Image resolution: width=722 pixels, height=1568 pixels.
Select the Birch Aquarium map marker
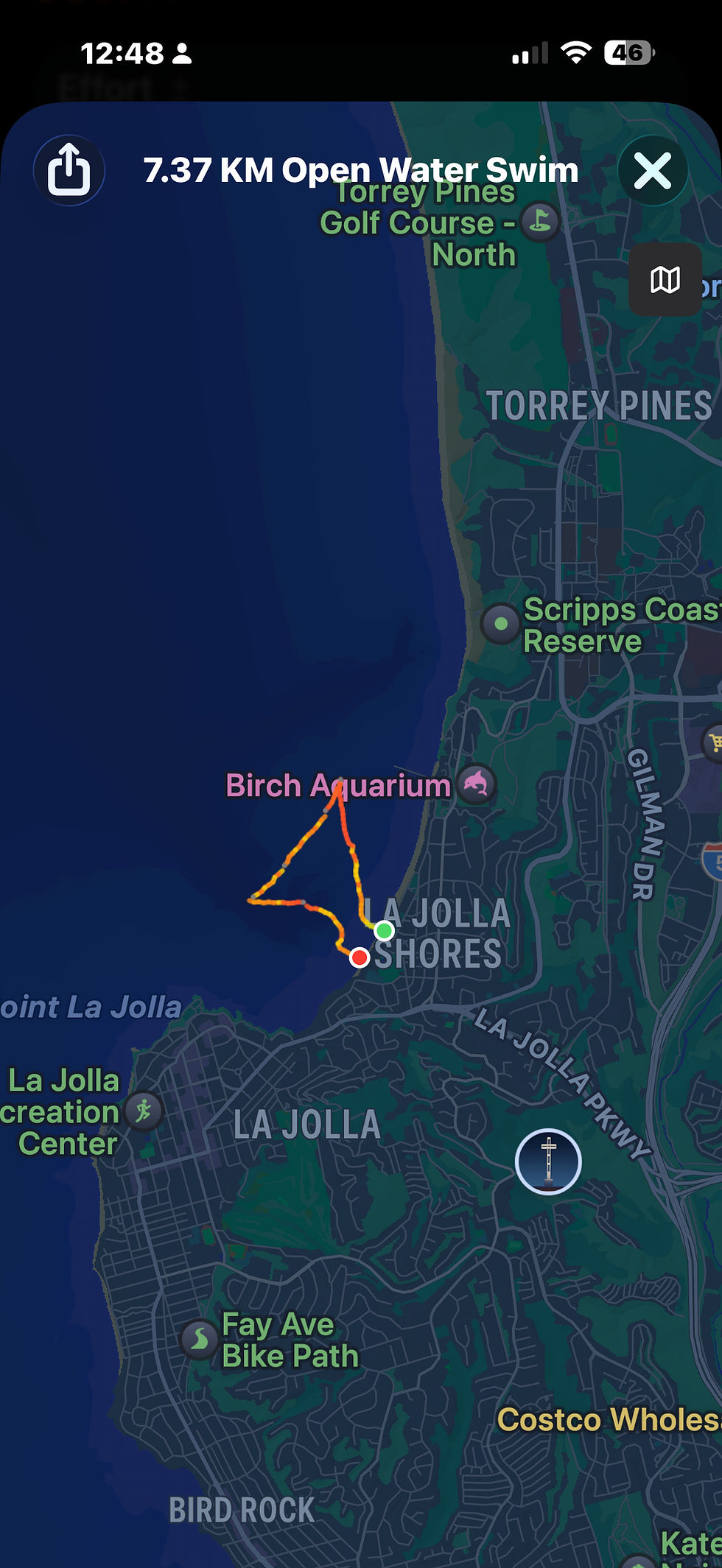tap(477, 784)
